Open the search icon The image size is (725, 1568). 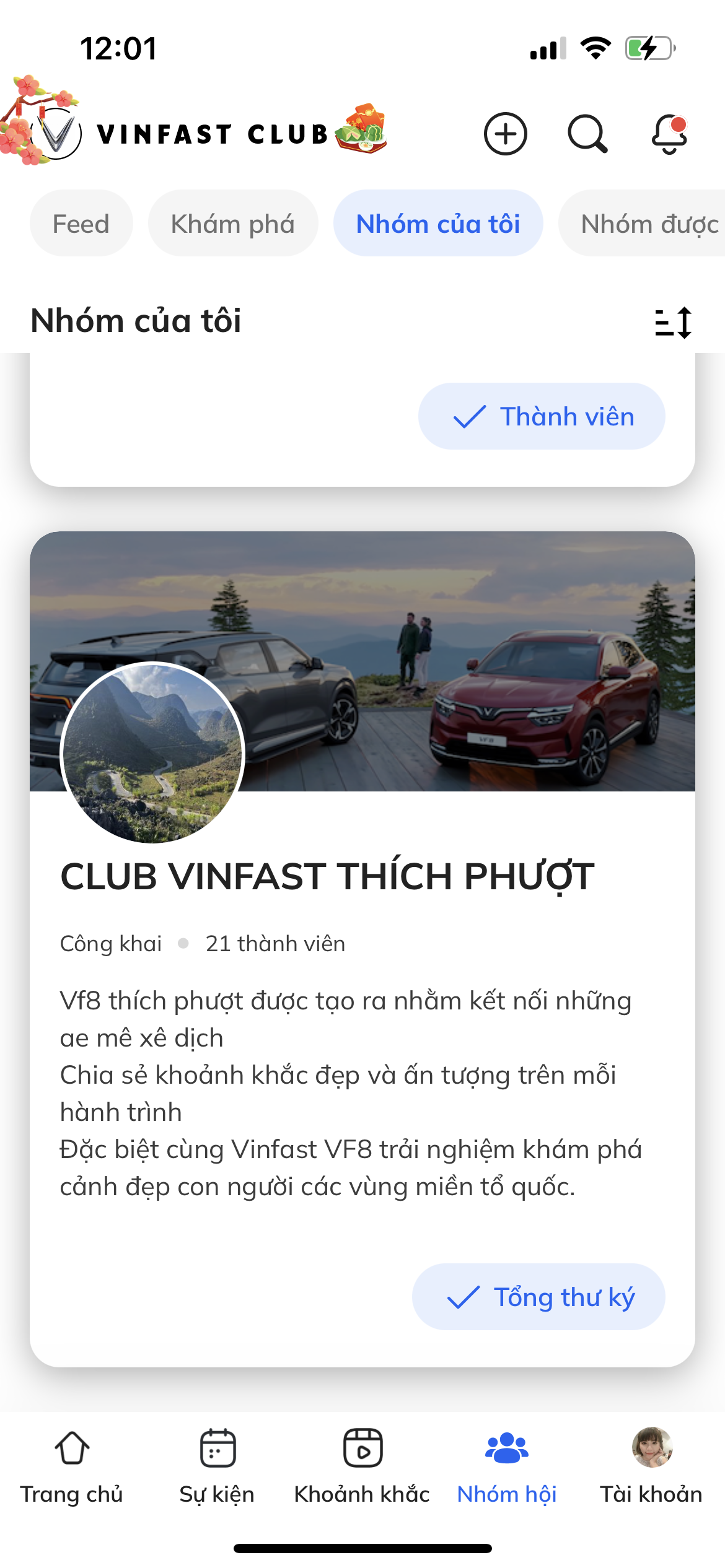tap(587, 134)
